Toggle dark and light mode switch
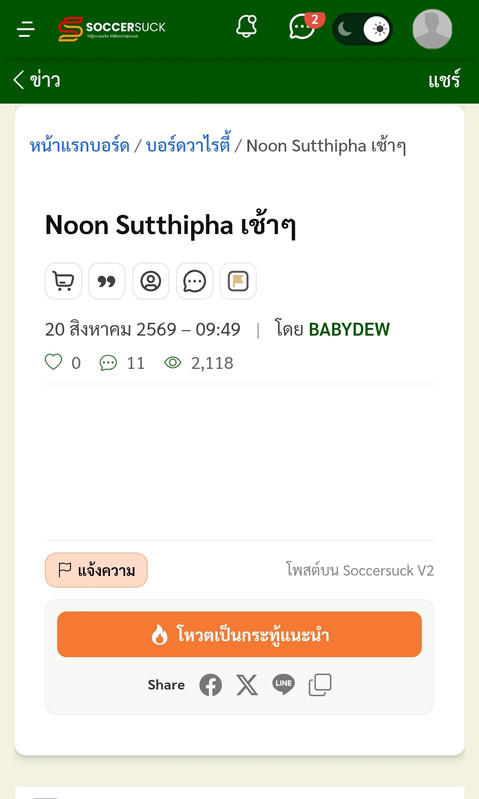 tap(363, 29)
